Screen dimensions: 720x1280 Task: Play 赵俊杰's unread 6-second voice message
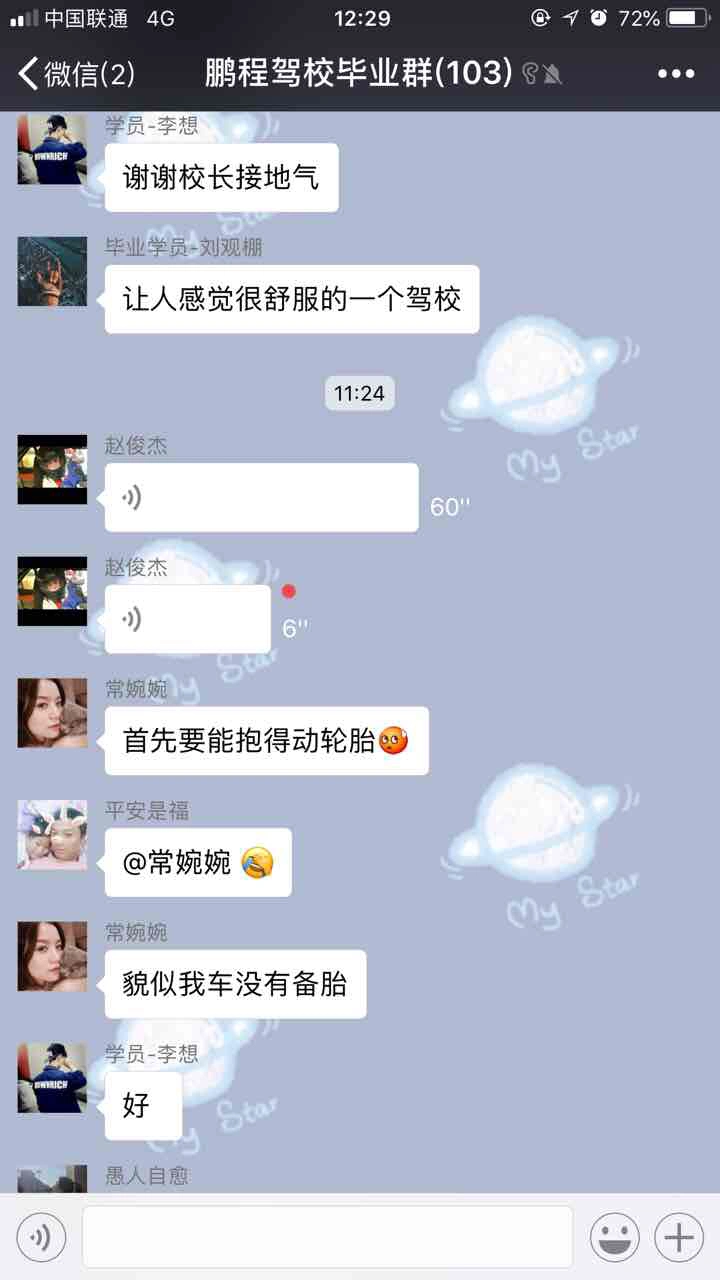(x=188, y=619)
